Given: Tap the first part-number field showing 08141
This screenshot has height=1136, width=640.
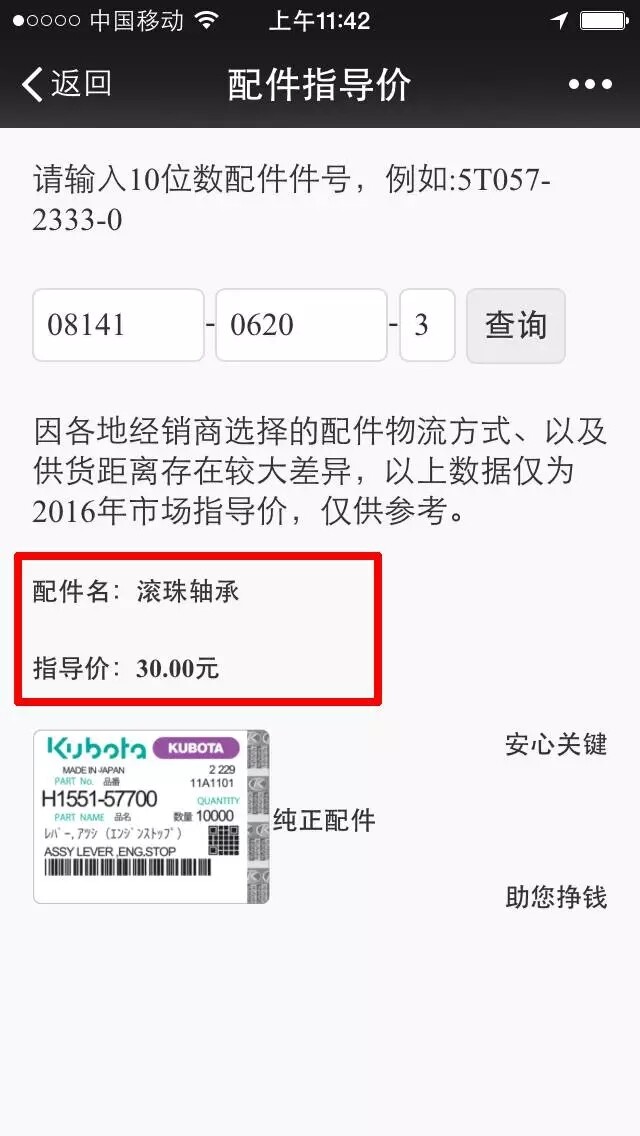Looking at the screenshot, I should pyautogui.click(x=118, y=325).
